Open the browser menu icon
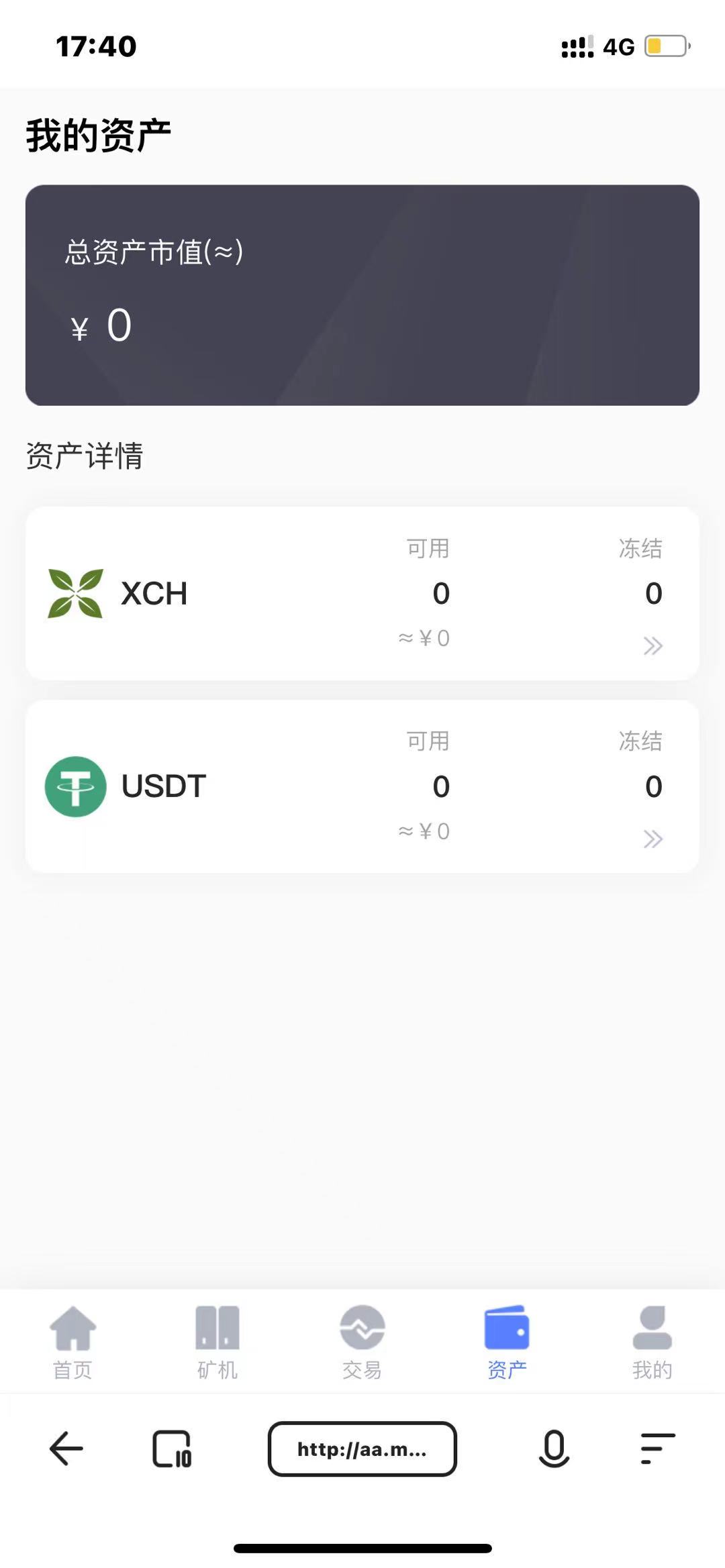This screenshot has width=725, height=1568. [657, 1449]
